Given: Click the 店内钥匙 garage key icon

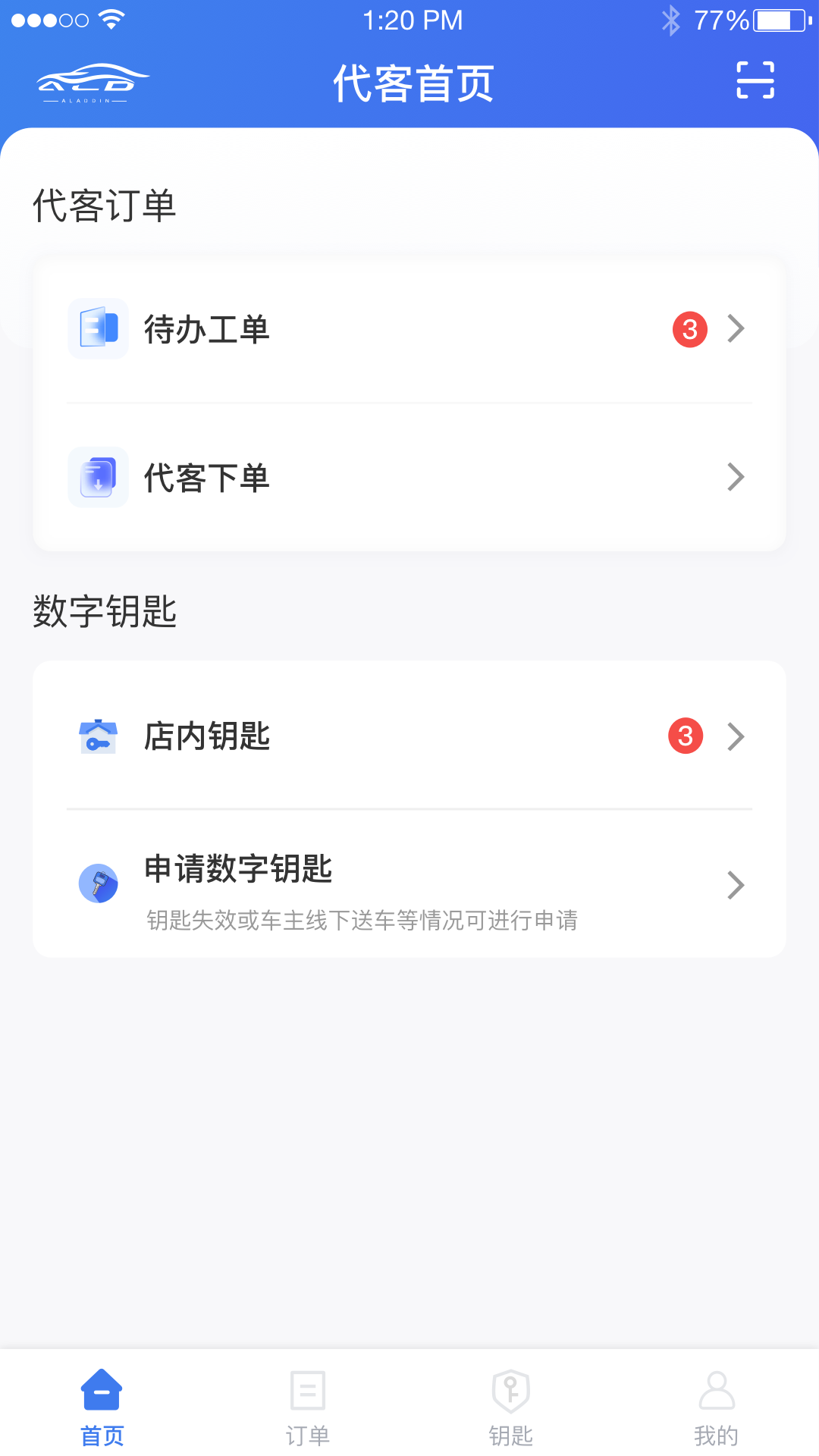Looking at the screenshot, I should 98,736.
